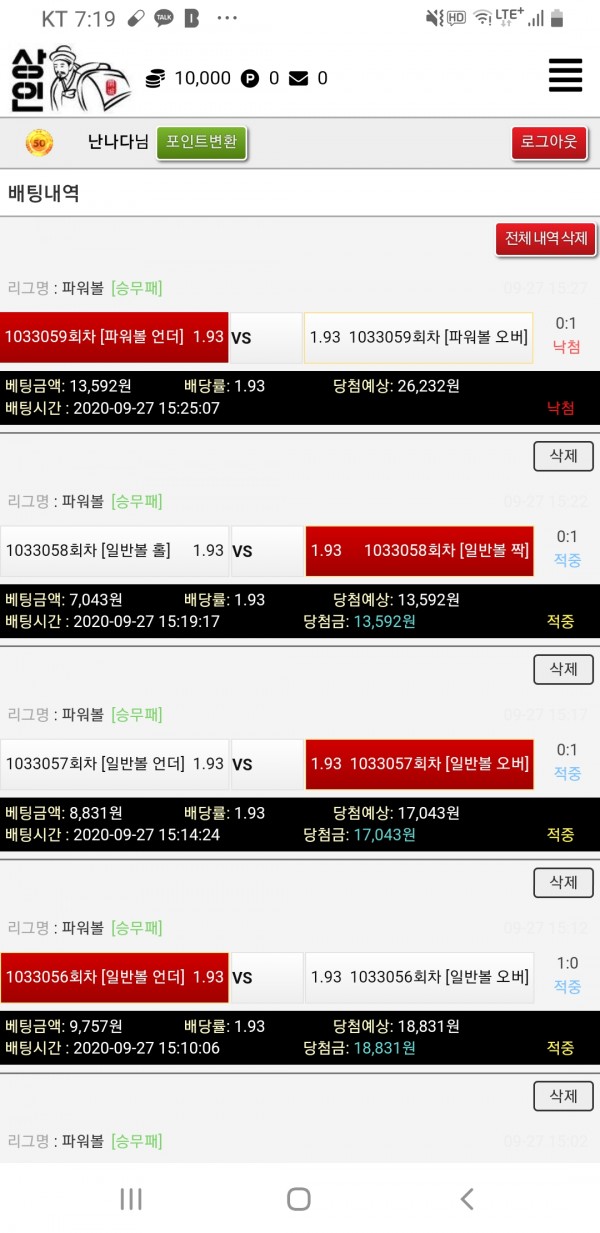
Task: Delete all history with 전체내역삭제
Action: point(545,239)
